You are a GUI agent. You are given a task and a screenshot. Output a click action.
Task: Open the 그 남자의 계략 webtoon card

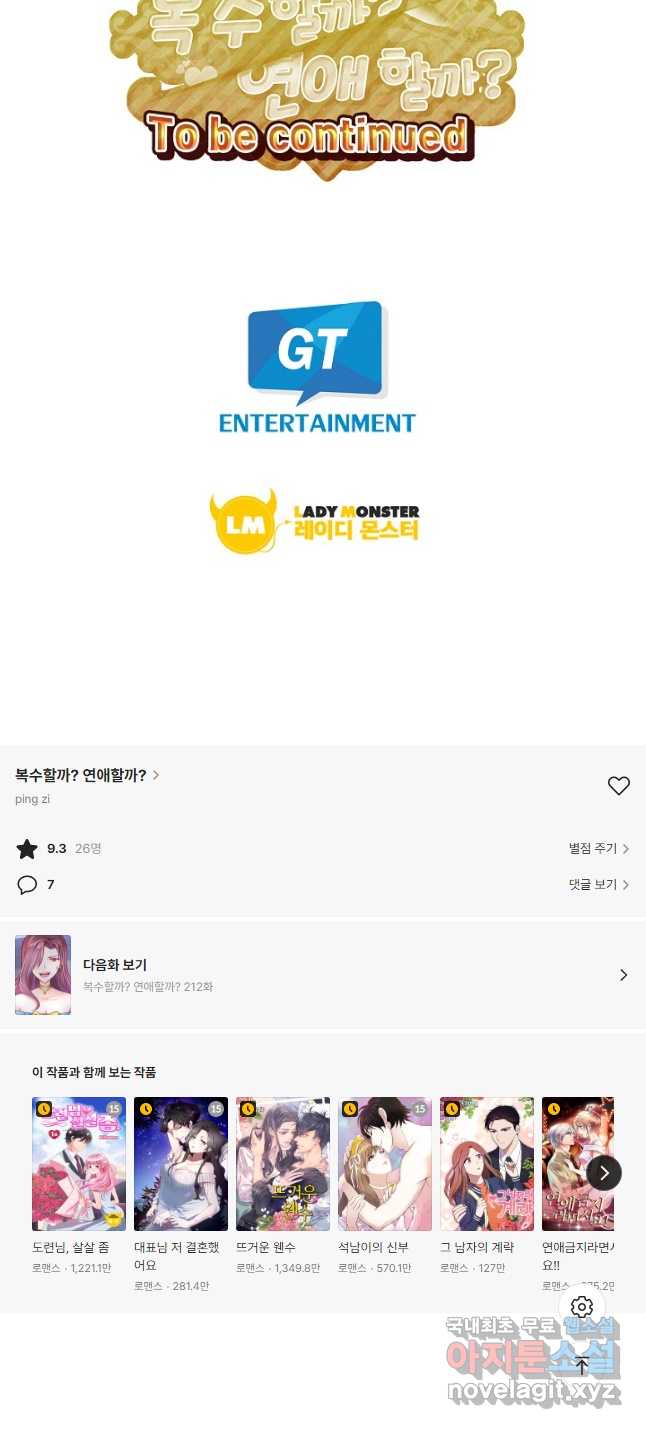487,1164
